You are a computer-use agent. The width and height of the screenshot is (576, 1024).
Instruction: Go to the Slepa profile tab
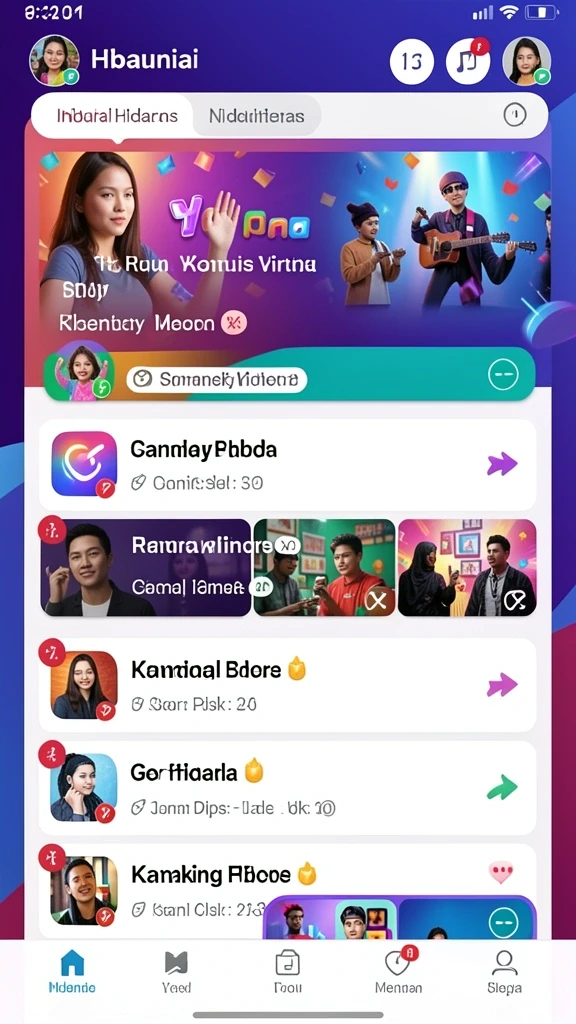504,972
